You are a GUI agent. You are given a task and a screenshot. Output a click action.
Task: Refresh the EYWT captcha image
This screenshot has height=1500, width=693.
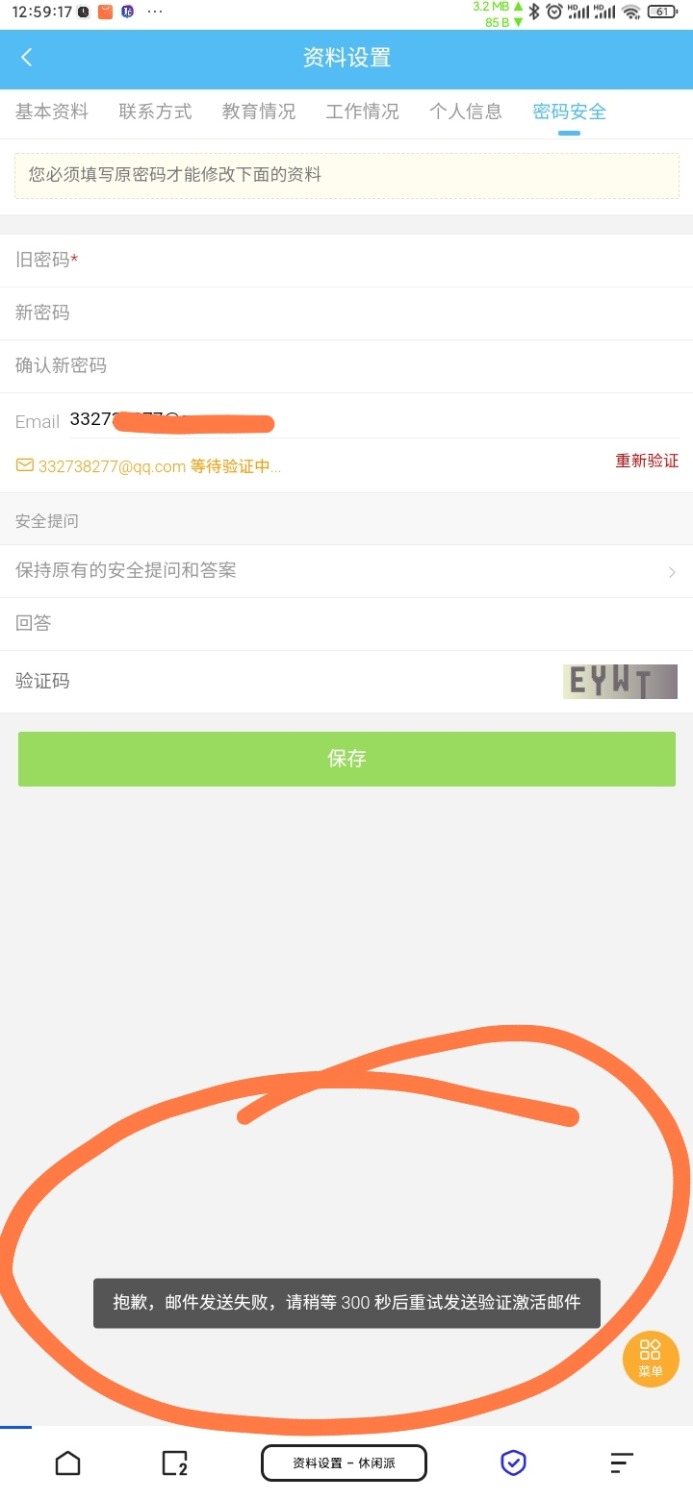(x=620, y=682)
